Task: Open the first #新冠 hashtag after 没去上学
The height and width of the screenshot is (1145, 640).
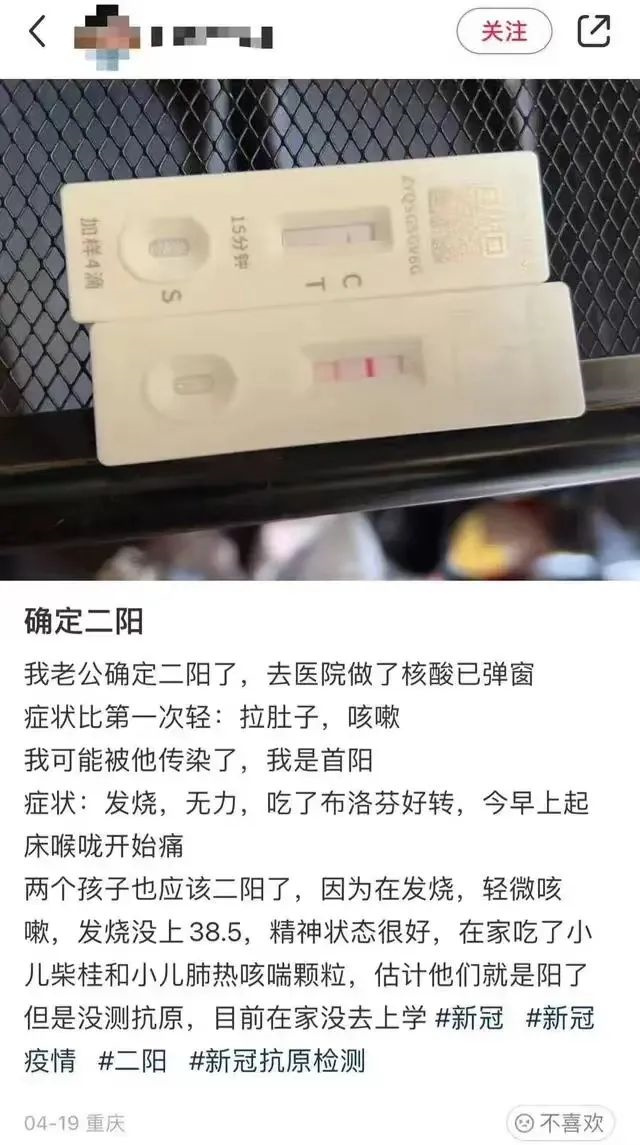Action: 474,1018
